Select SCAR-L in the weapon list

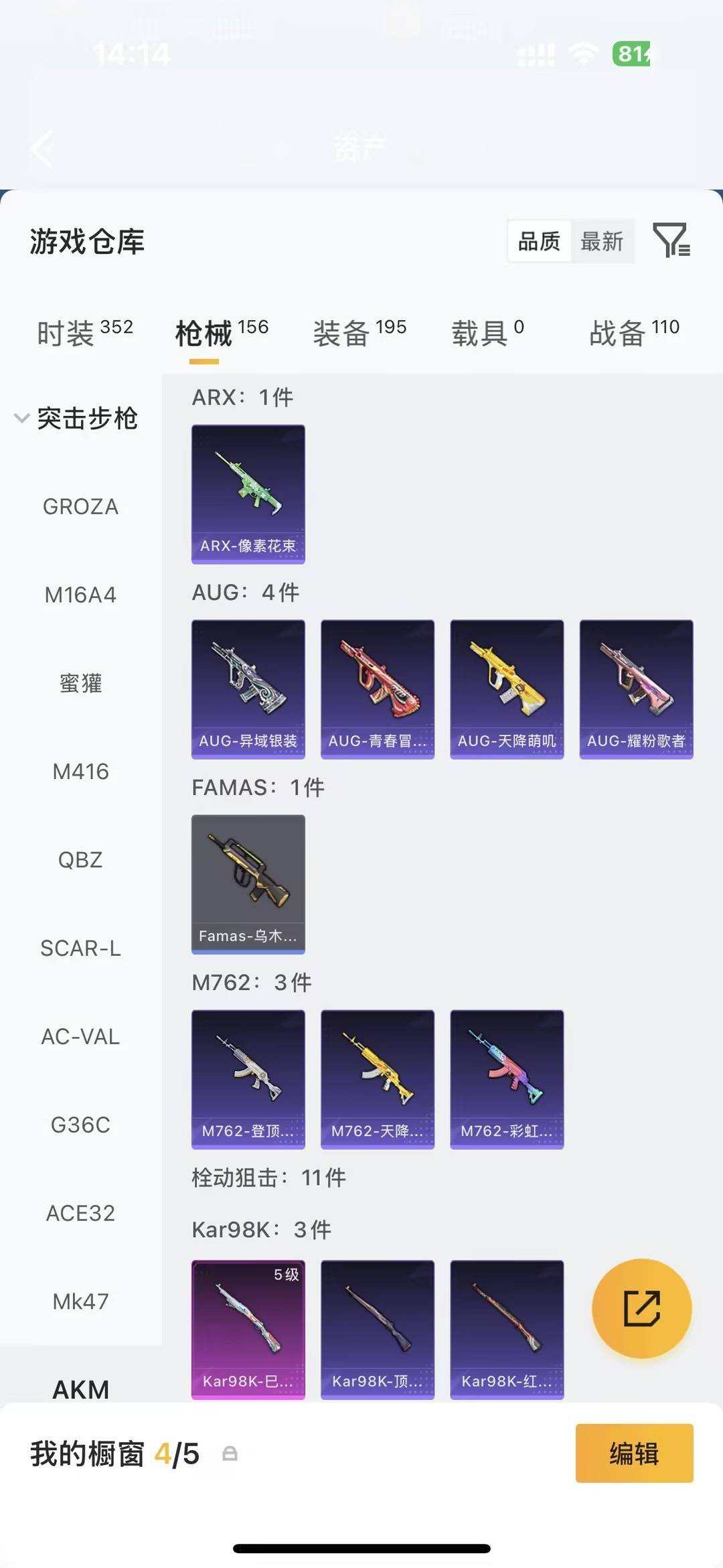81,948
